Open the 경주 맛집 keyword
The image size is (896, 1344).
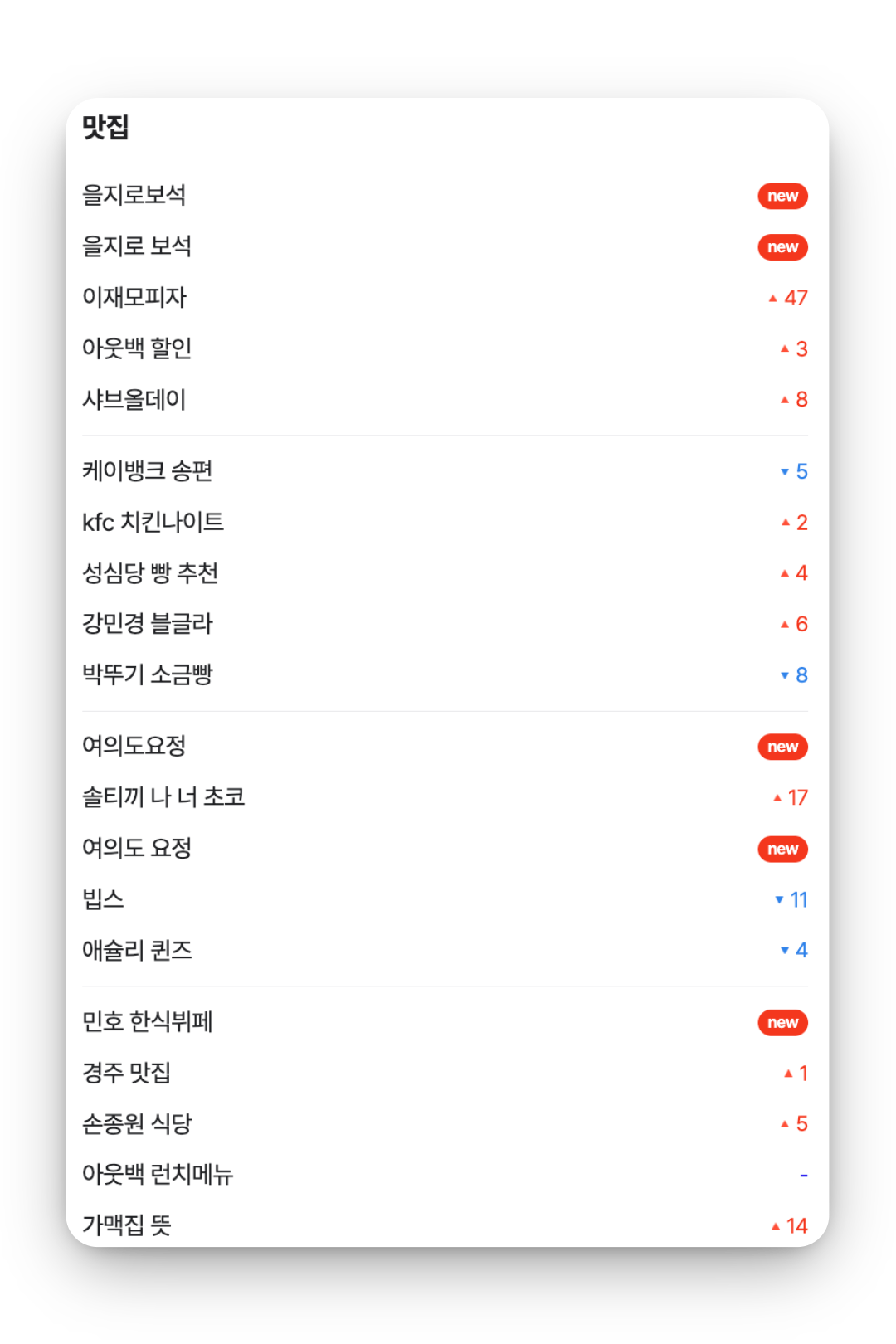[127, 1073]
